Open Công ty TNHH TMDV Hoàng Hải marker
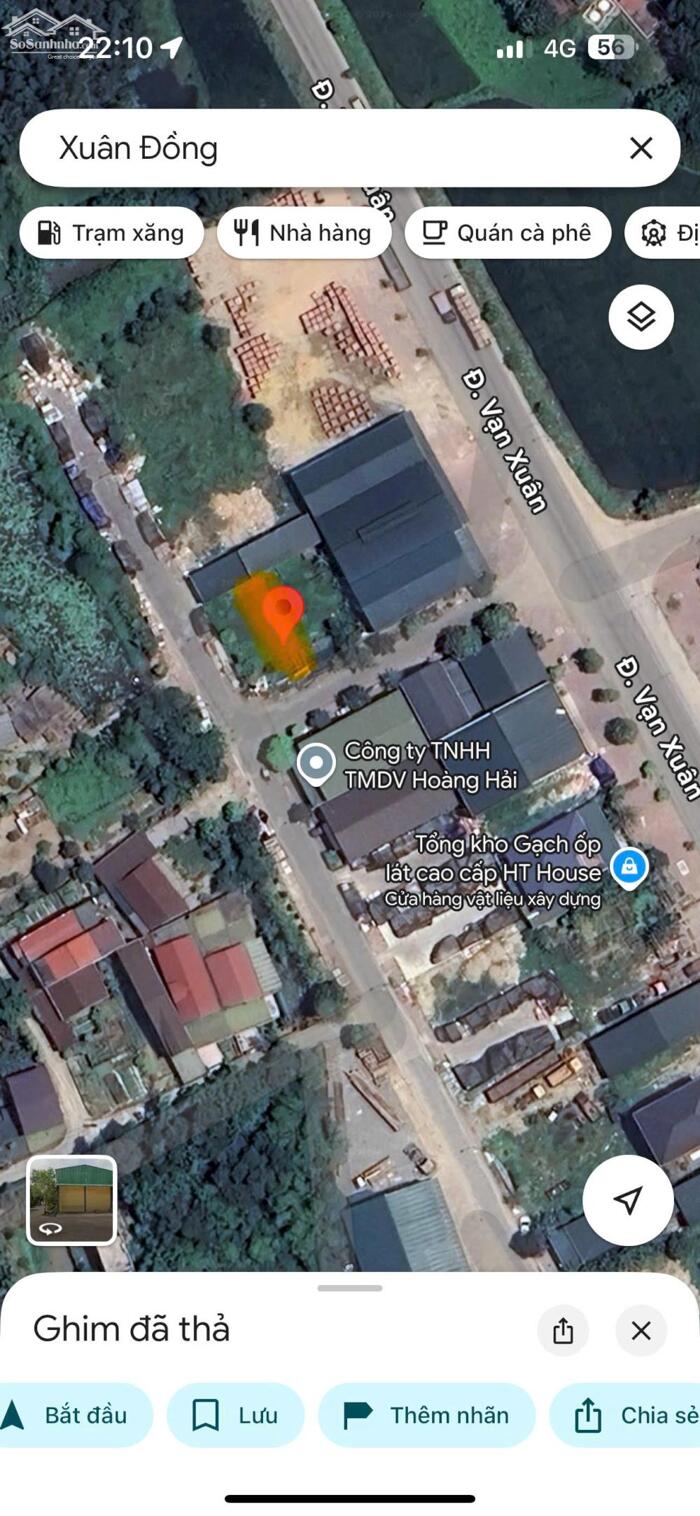700x1516 pixels. 317,764
